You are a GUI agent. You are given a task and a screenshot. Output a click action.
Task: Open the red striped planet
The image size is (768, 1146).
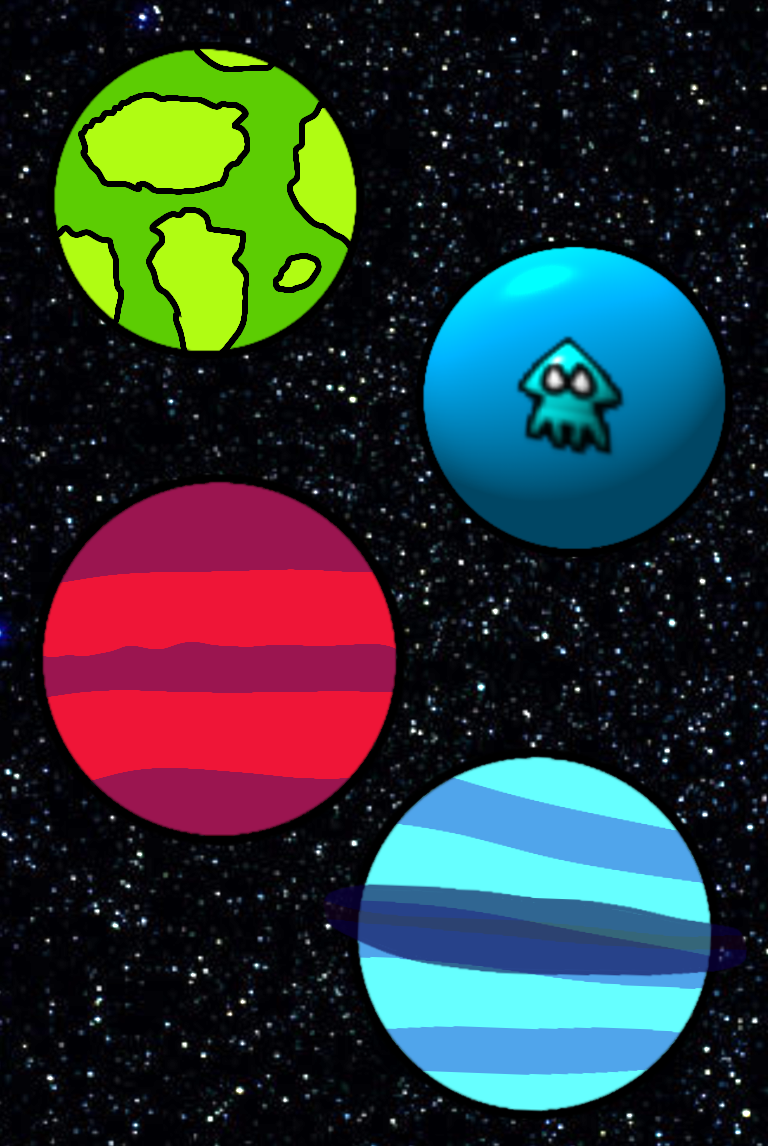[x=219, y=658]
